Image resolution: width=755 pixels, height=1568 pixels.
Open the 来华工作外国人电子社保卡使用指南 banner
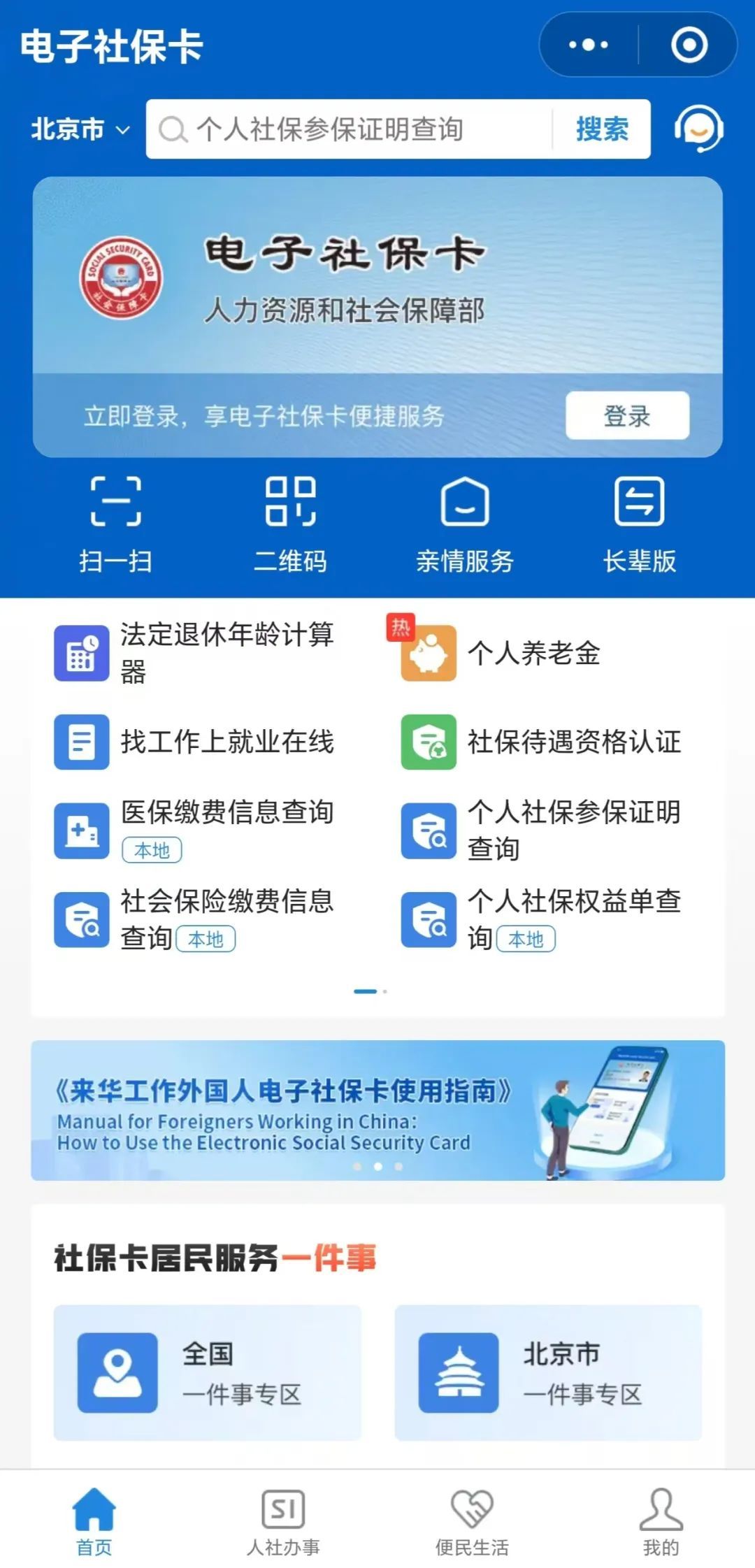coord(377,1110)
